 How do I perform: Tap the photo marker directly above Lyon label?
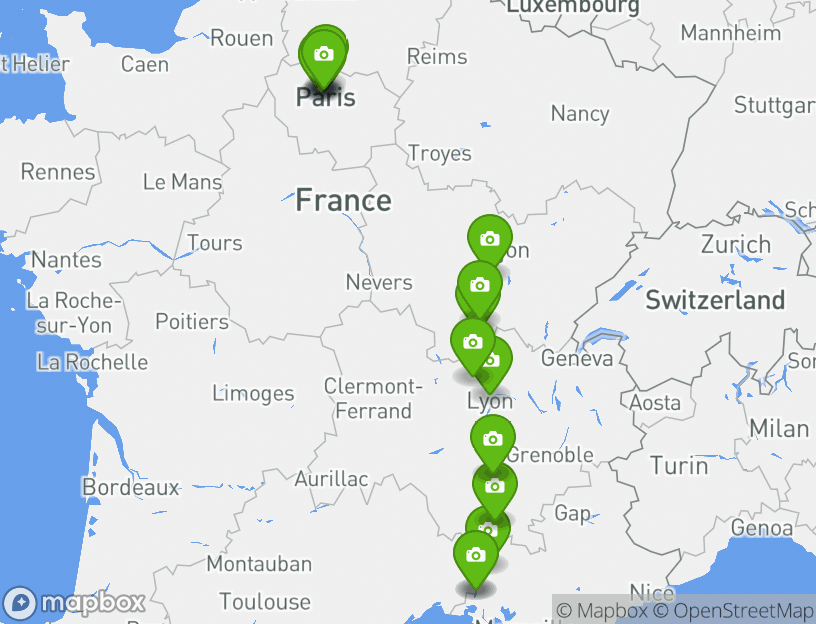coord(490,361)
